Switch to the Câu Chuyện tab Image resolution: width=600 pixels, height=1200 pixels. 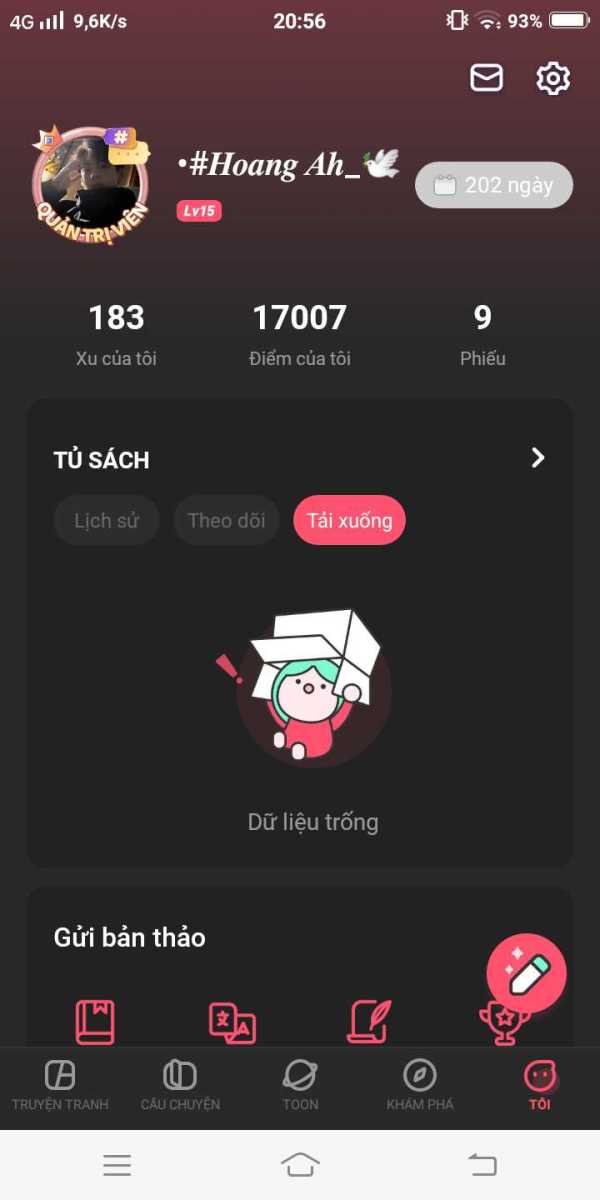[x=180, y=1086]
